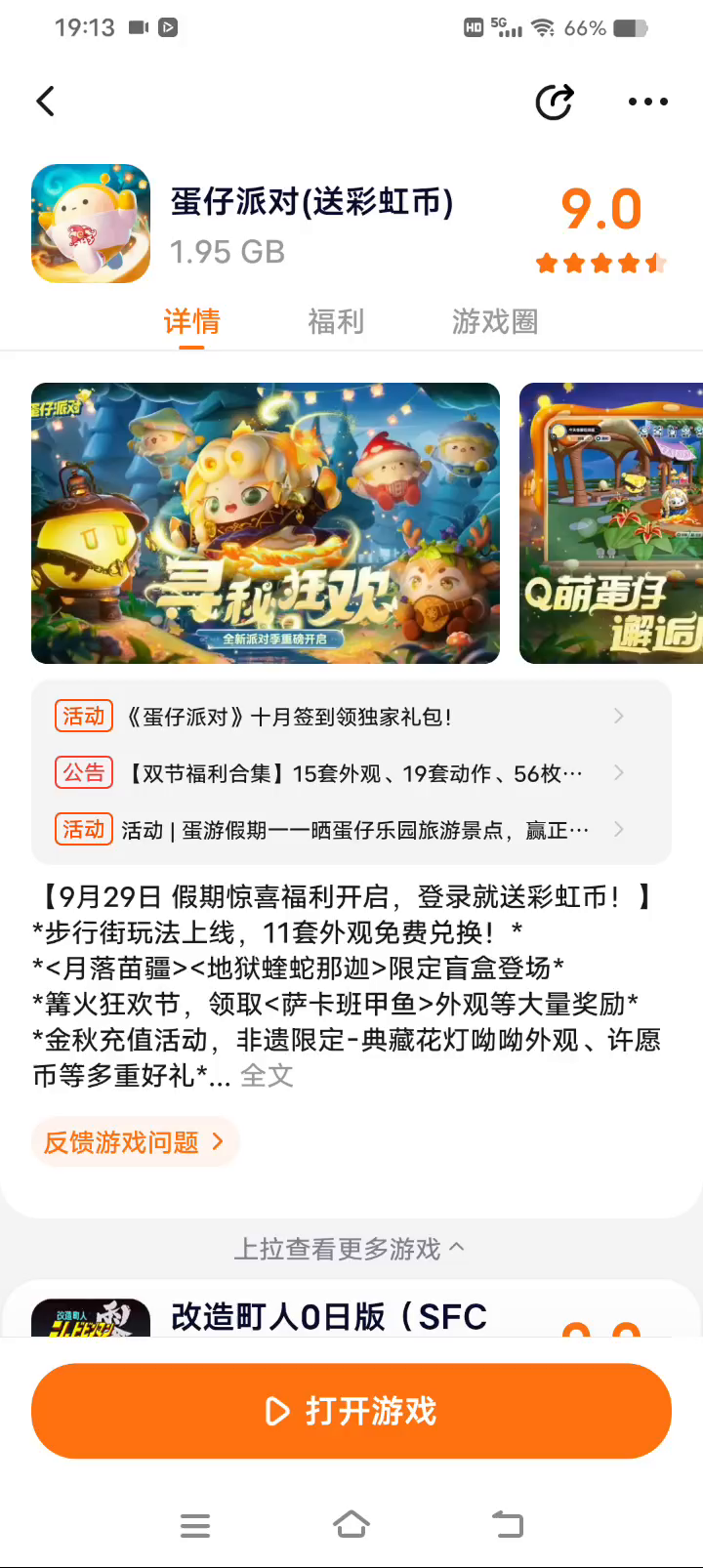This screenshot has width=703, height=1568.
Task: Open the system recent apps menu
Action: (195, 1525)
